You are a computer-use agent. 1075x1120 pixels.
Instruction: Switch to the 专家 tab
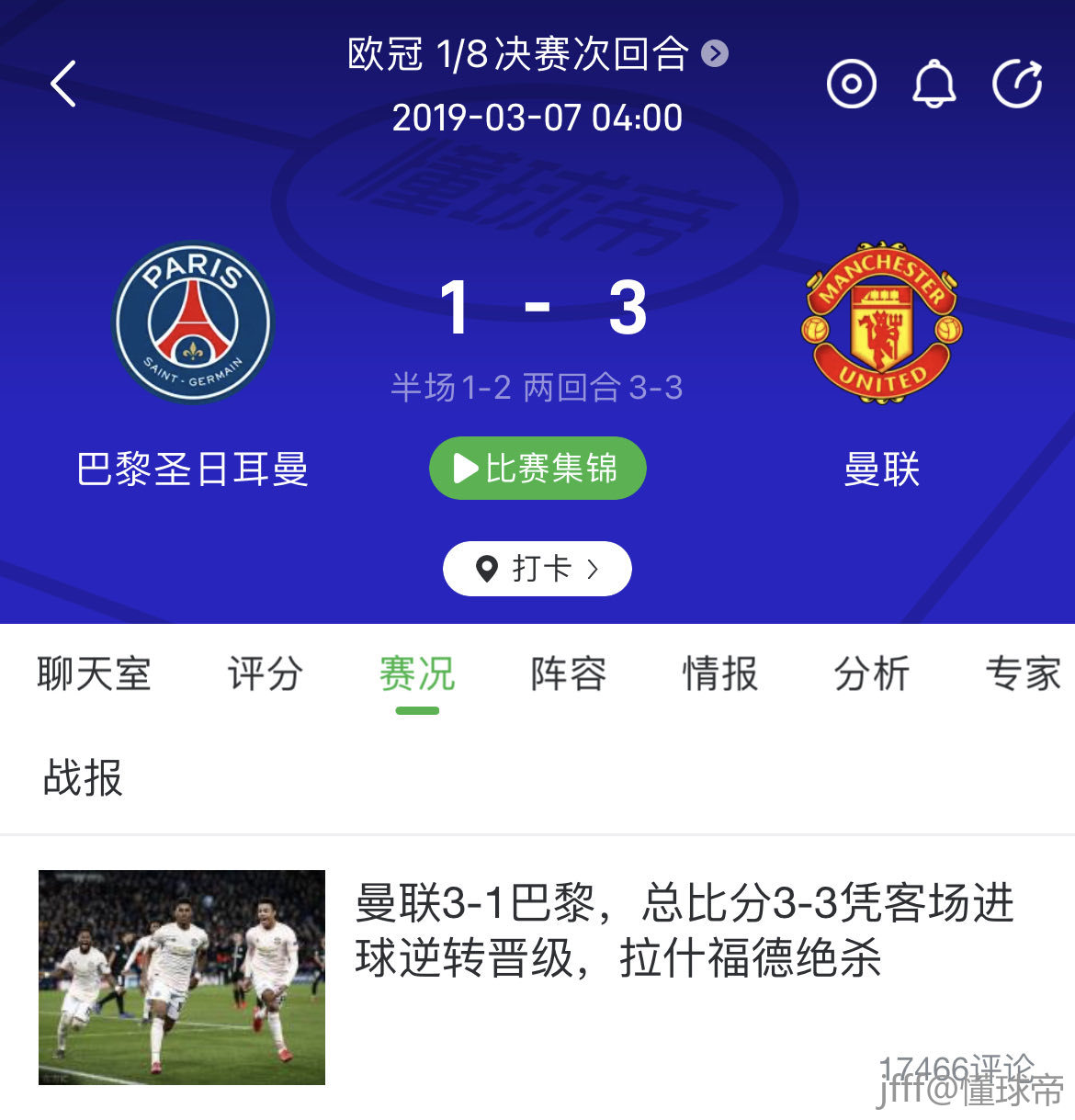(x=1023, y=673)
